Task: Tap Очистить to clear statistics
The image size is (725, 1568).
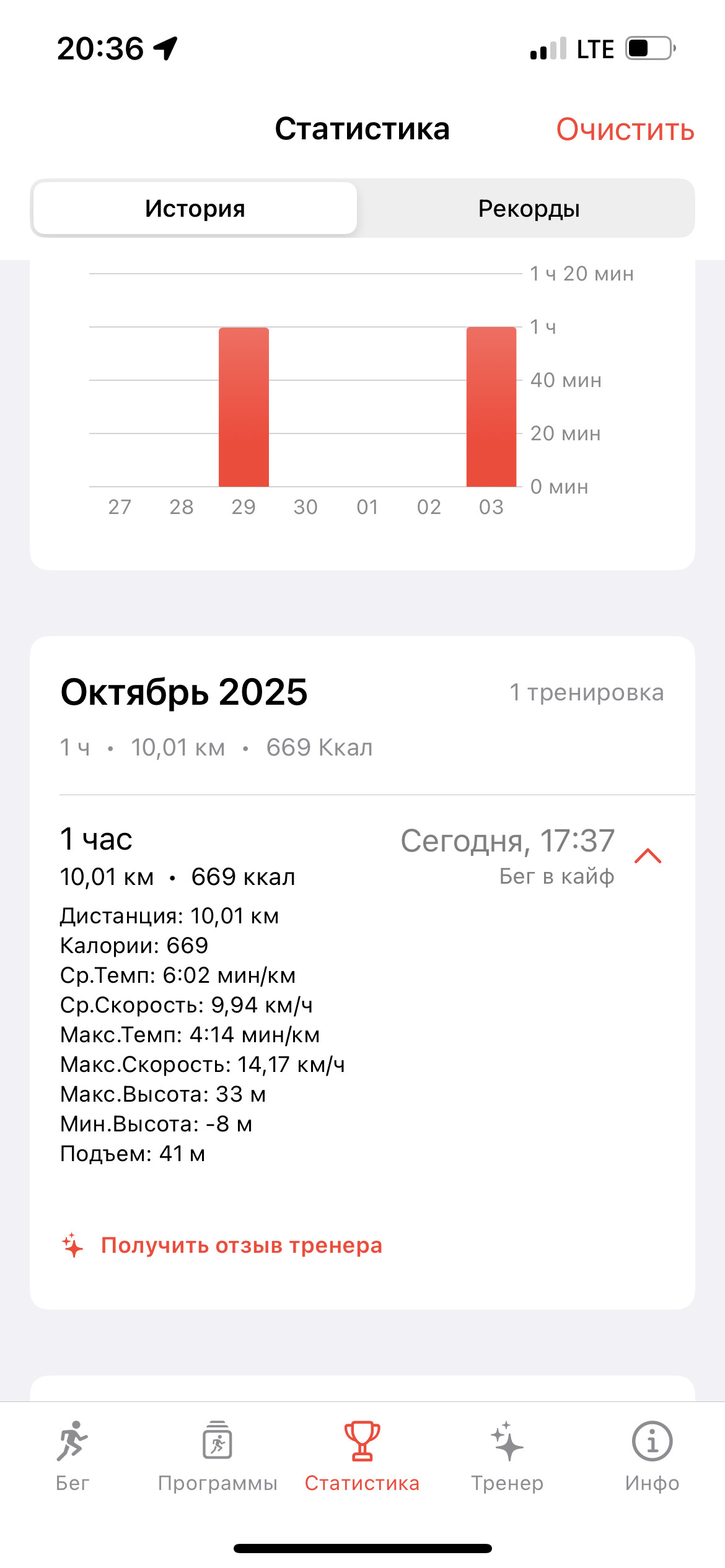Action: tap(625, 129)
